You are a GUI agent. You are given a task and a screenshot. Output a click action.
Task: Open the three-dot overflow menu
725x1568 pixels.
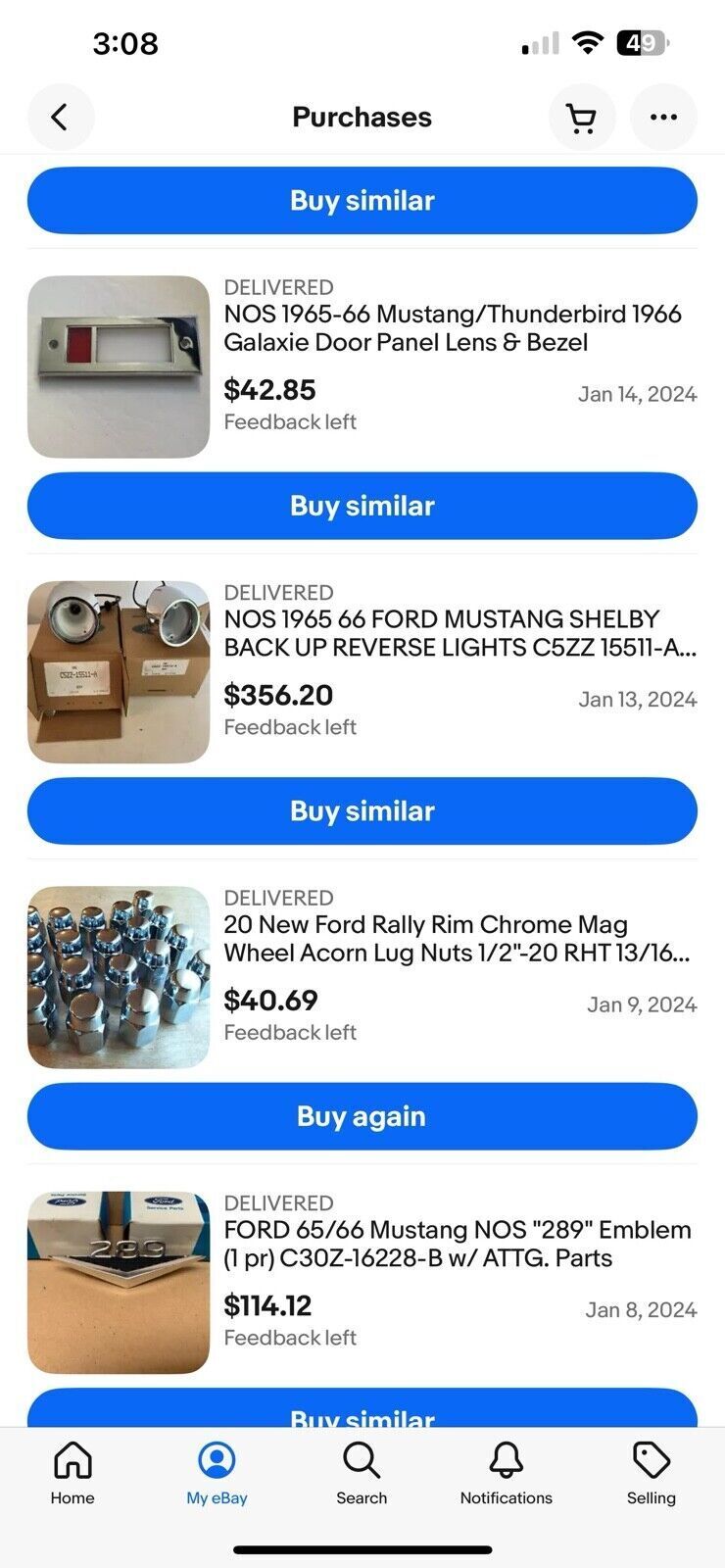[663, 118]
